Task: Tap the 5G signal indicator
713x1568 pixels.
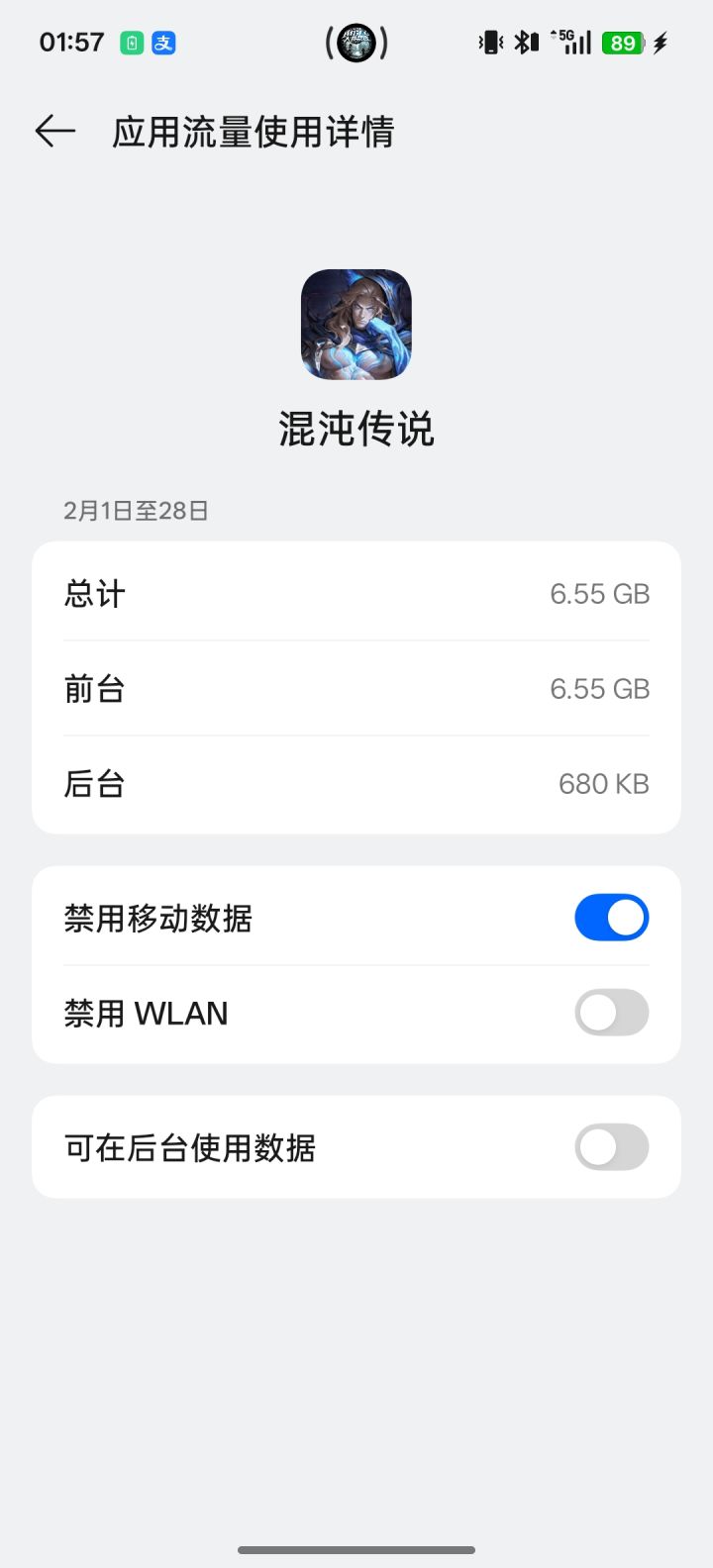Action: click(572, 42)
